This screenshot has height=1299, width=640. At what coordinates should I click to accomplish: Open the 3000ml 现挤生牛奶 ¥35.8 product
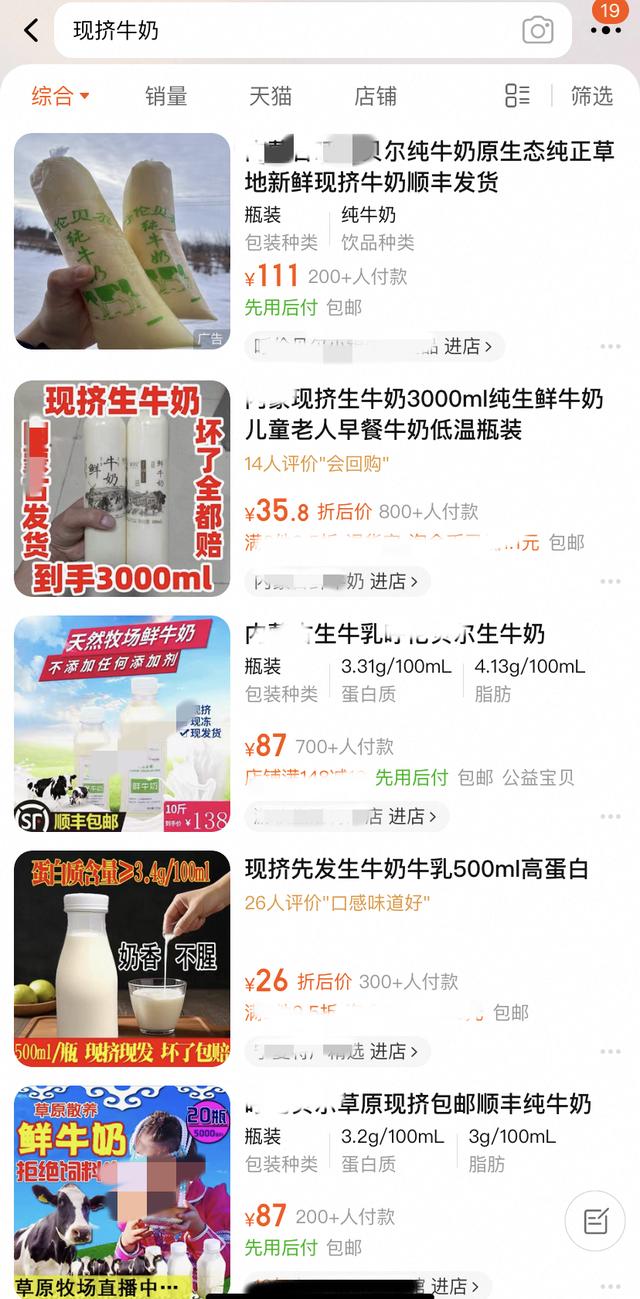coord(425,414)
